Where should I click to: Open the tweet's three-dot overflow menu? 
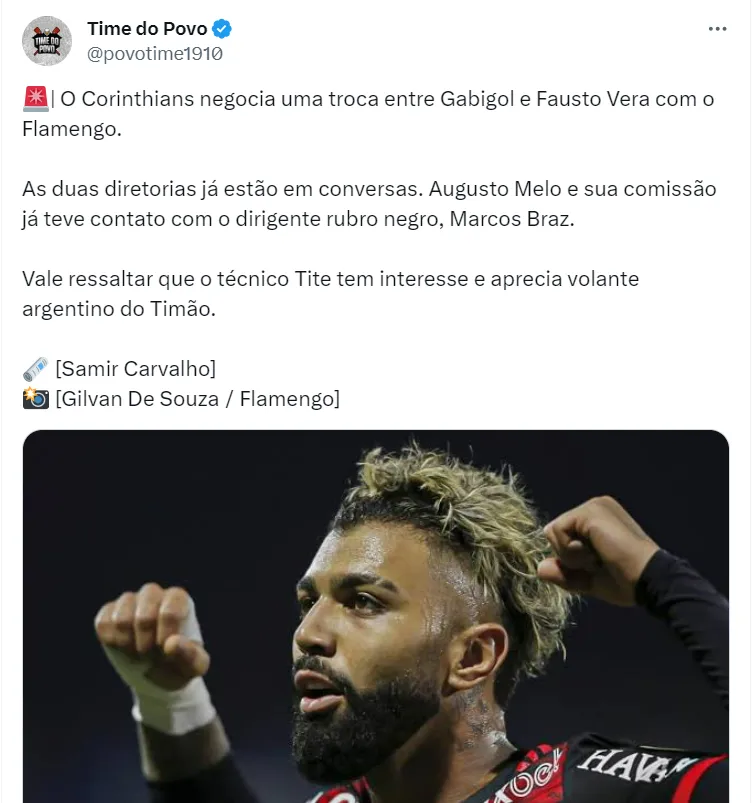tap(717, 30)
